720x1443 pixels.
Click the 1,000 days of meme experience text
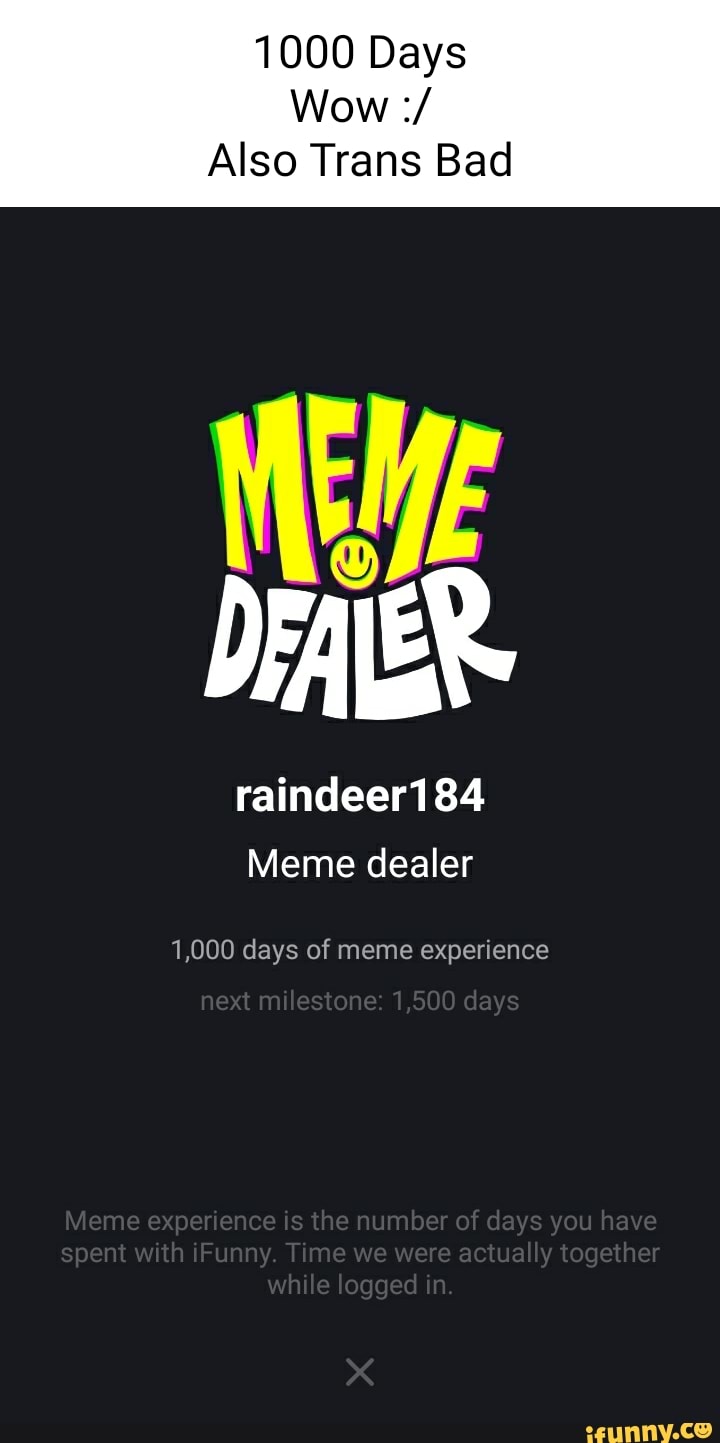click(x=360, y=949)
